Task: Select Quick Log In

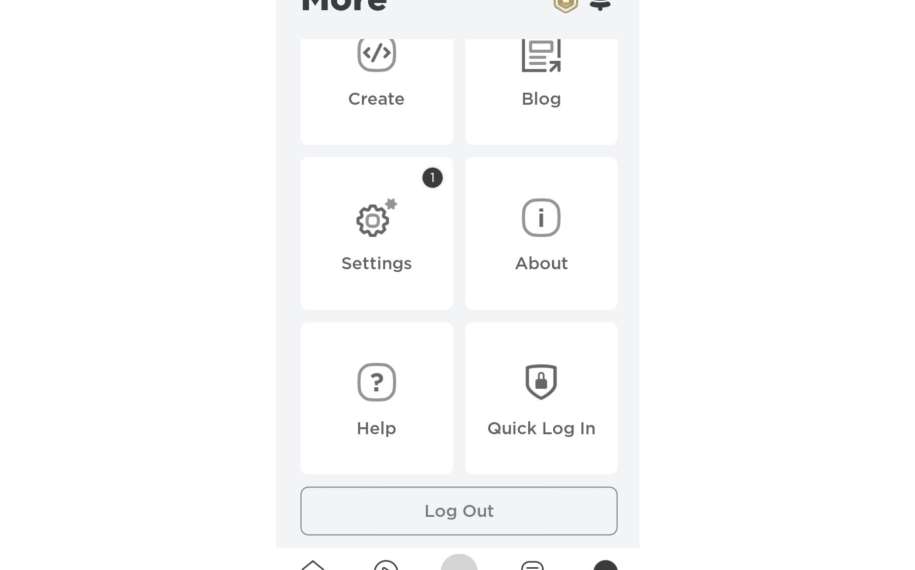Action: [x=541, y=398]
